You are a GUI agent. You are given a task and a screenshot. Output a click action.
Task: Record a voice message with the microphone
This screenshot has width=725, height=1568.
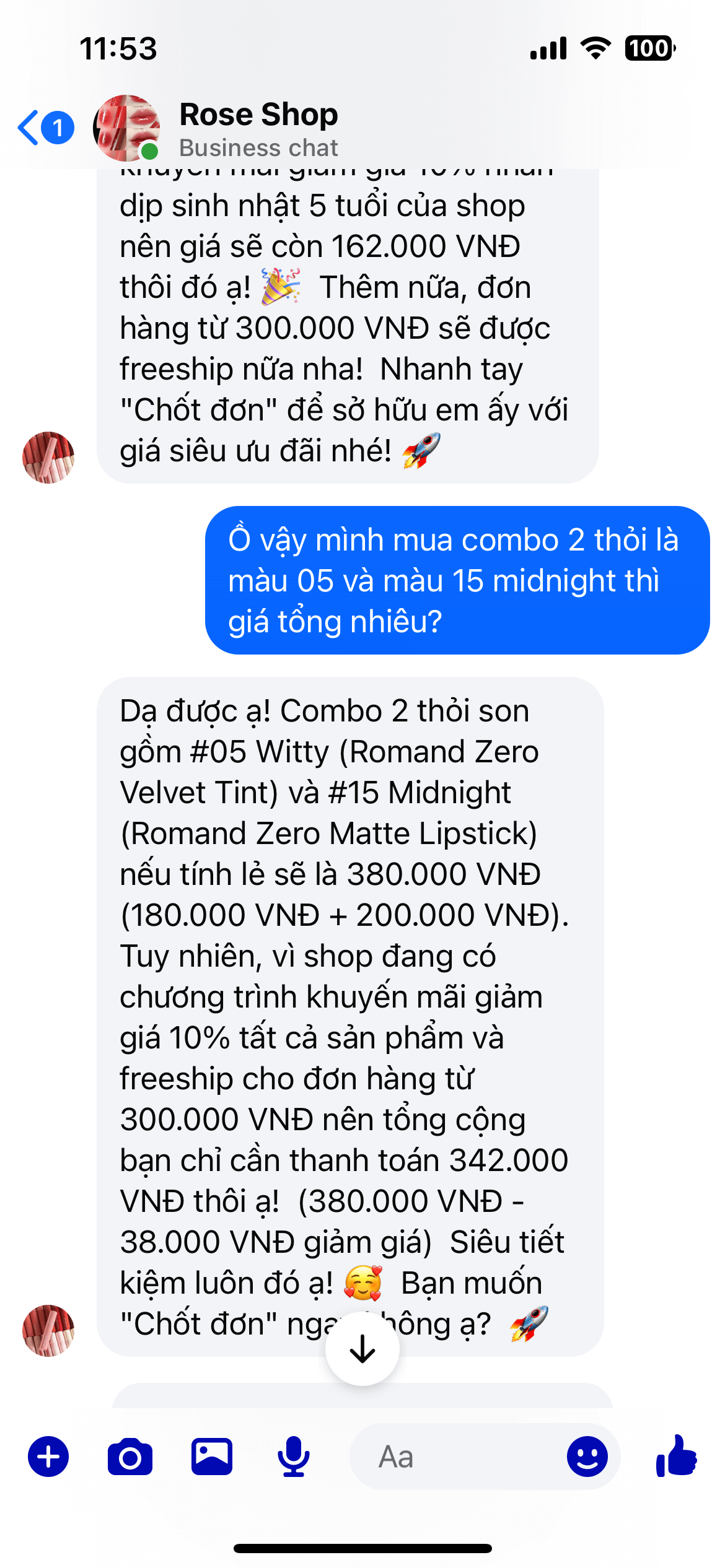point(293,1457)
